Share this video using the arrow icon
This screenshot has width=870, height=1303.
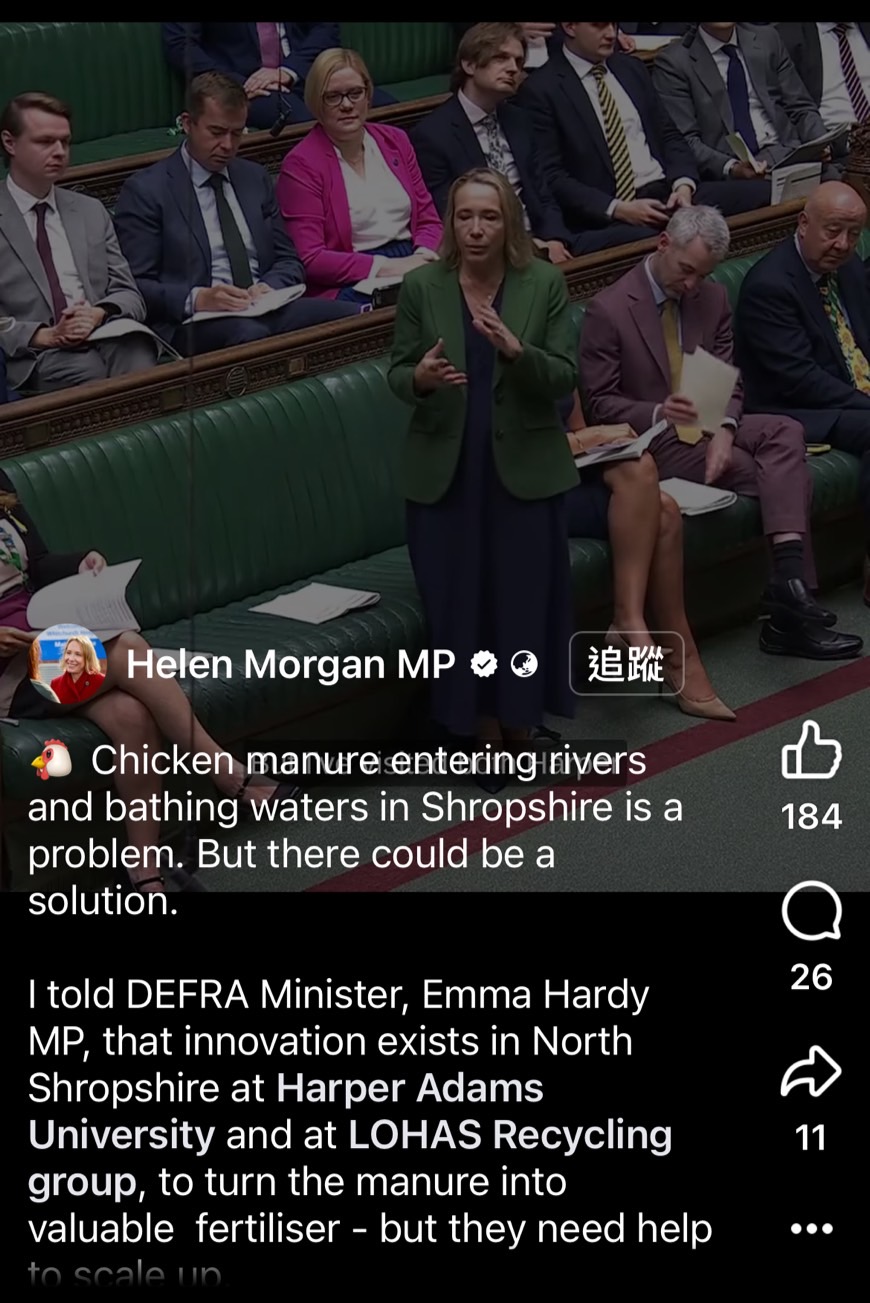[x=810, y=1073]
